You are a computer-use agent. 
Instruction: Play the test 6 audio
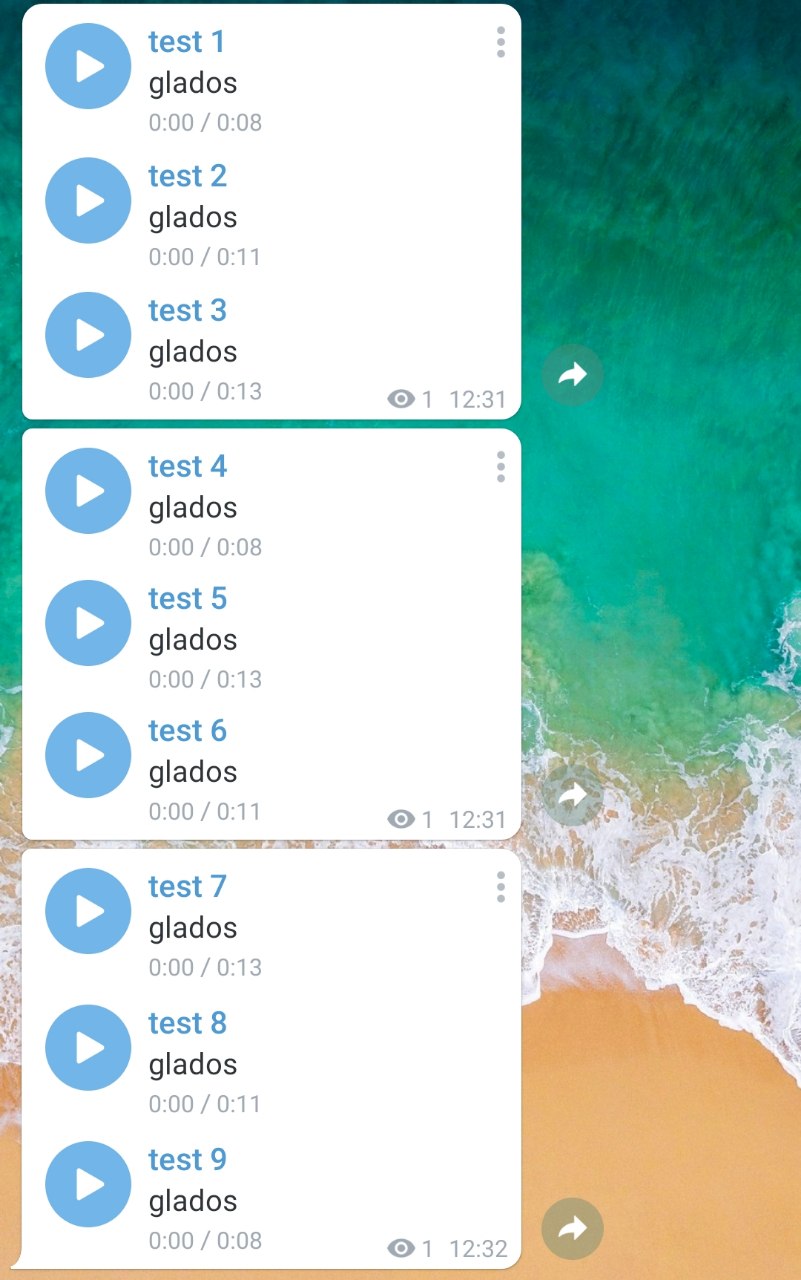88,755
